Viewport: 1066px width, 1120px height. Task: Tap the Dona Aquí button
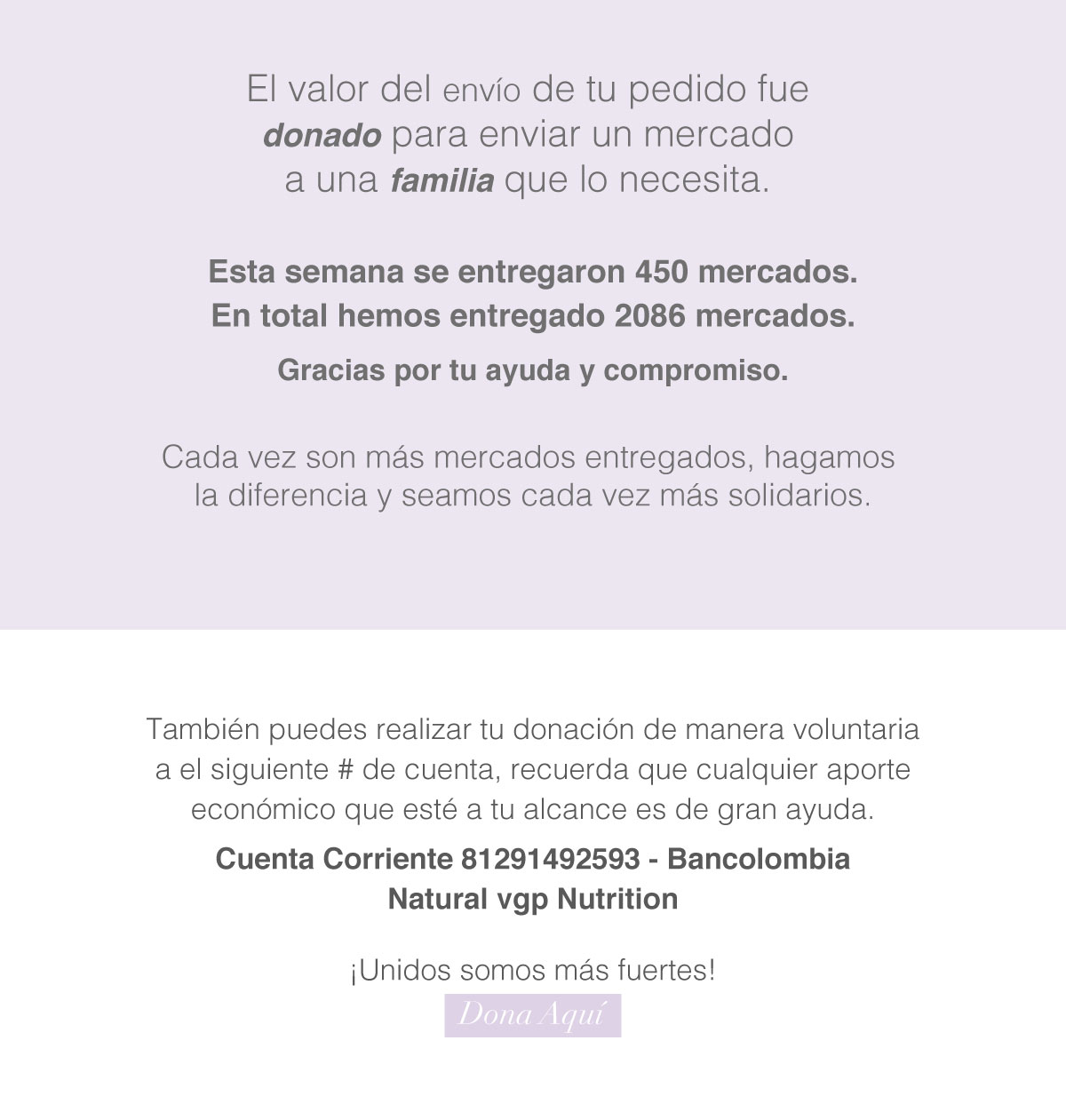click(x=532, y=1015)
